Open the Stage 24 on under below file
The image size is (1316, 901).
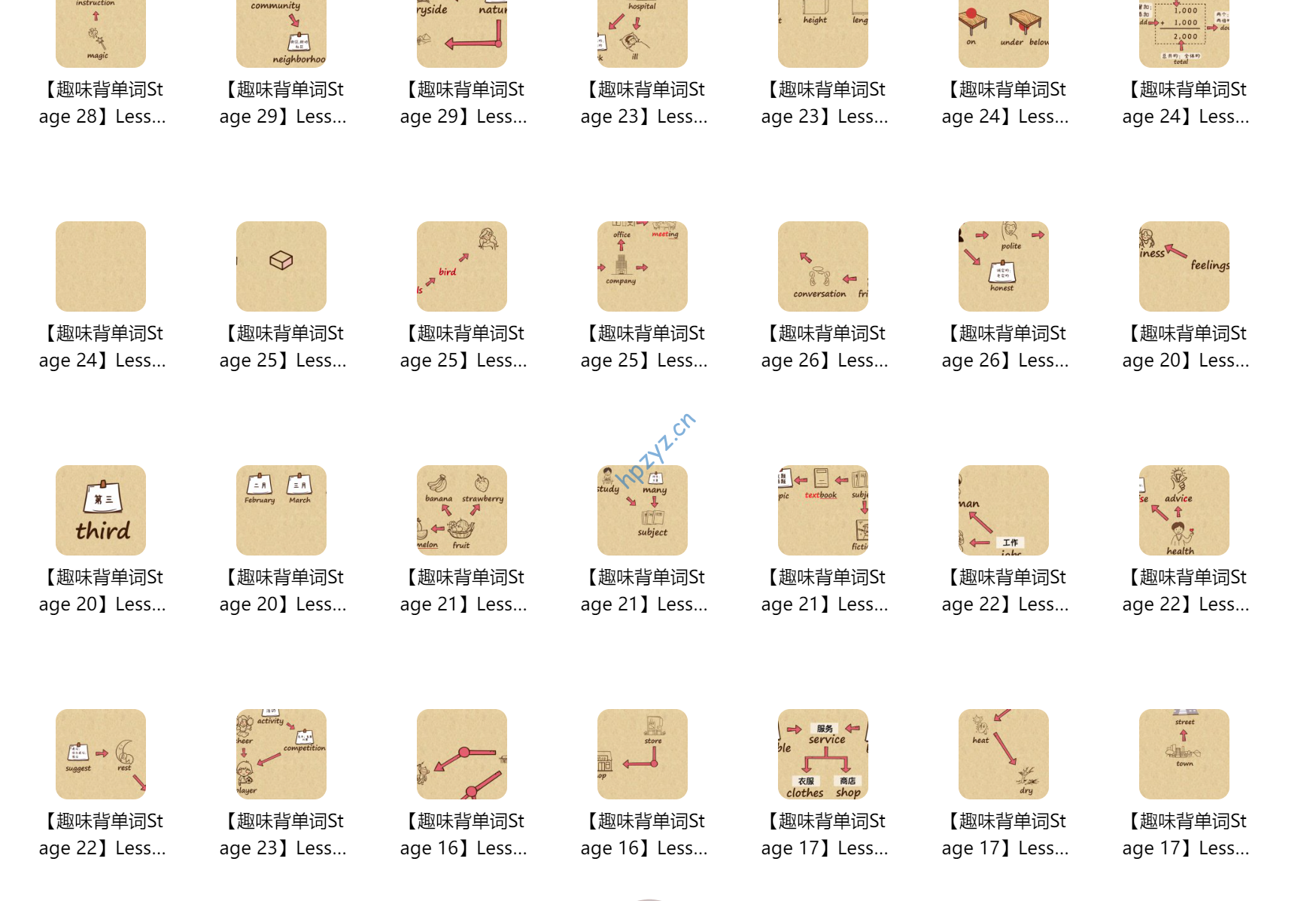(1004, 34)
